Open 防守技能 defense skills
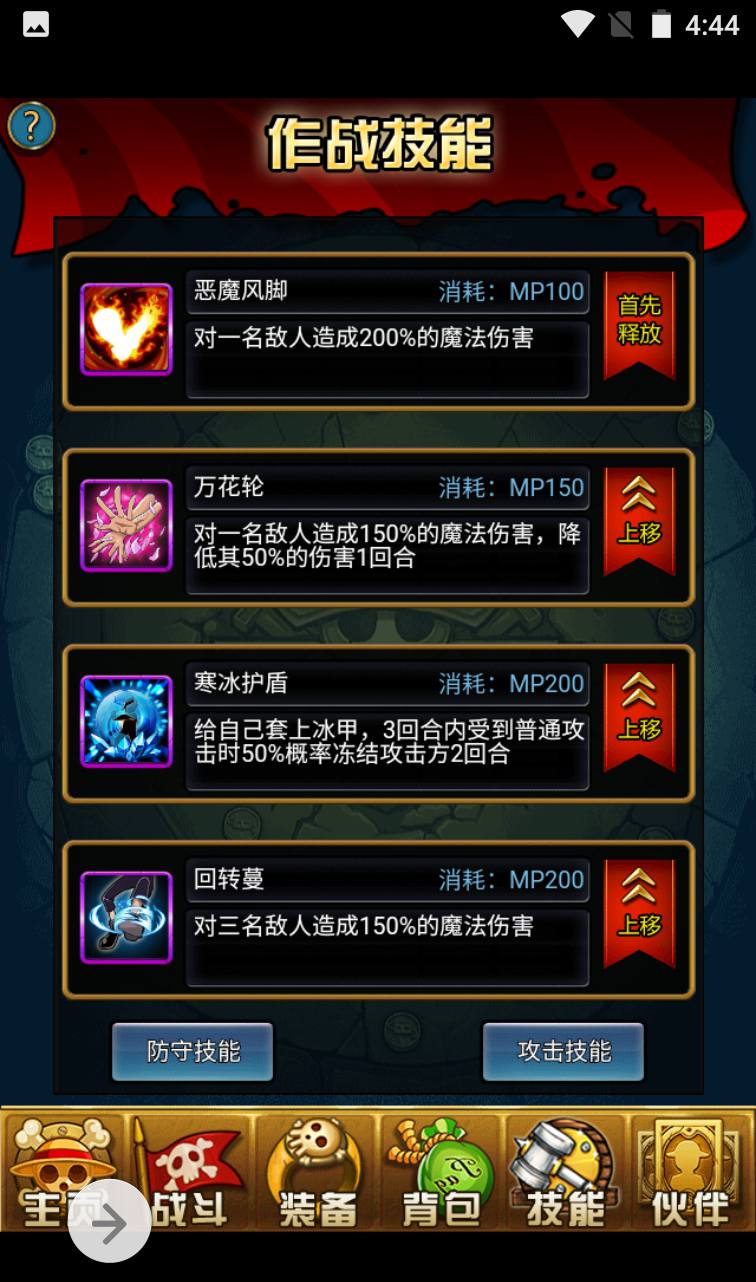Image resolution: width=756 pixels, height=1282 pixels. tap(193, 1051)
